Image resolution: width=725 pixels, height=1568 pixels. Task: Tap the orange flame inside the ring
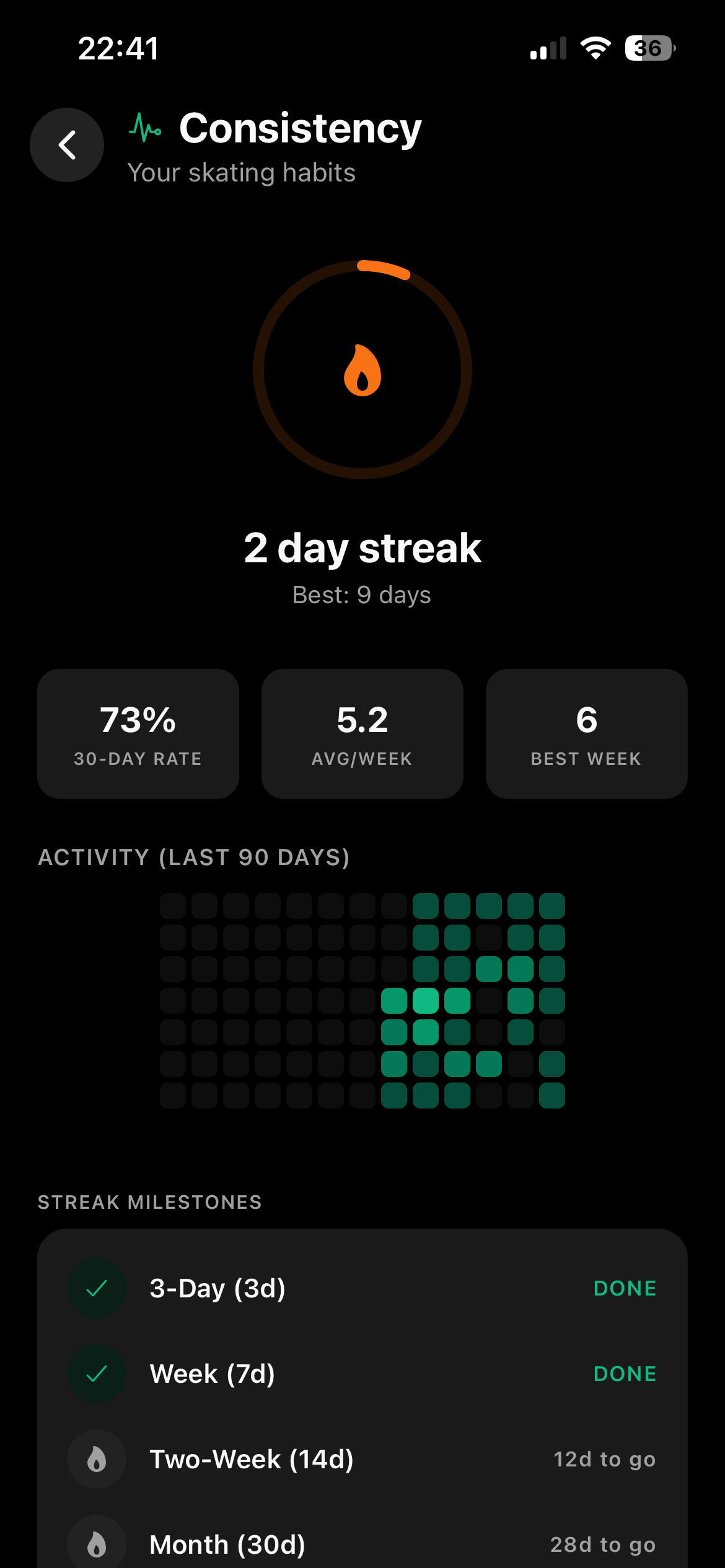tap(362, 370)
